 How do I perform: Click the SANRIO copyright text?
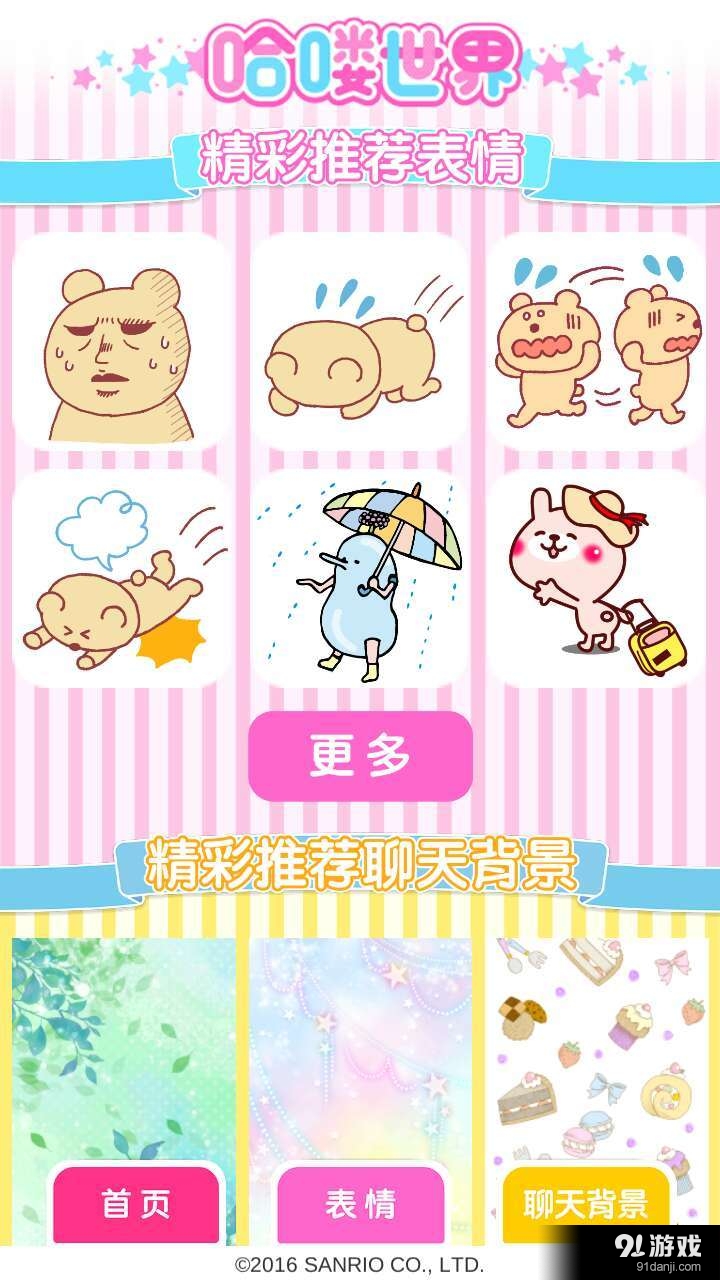pyautogui.click(x=358, y=1262)
